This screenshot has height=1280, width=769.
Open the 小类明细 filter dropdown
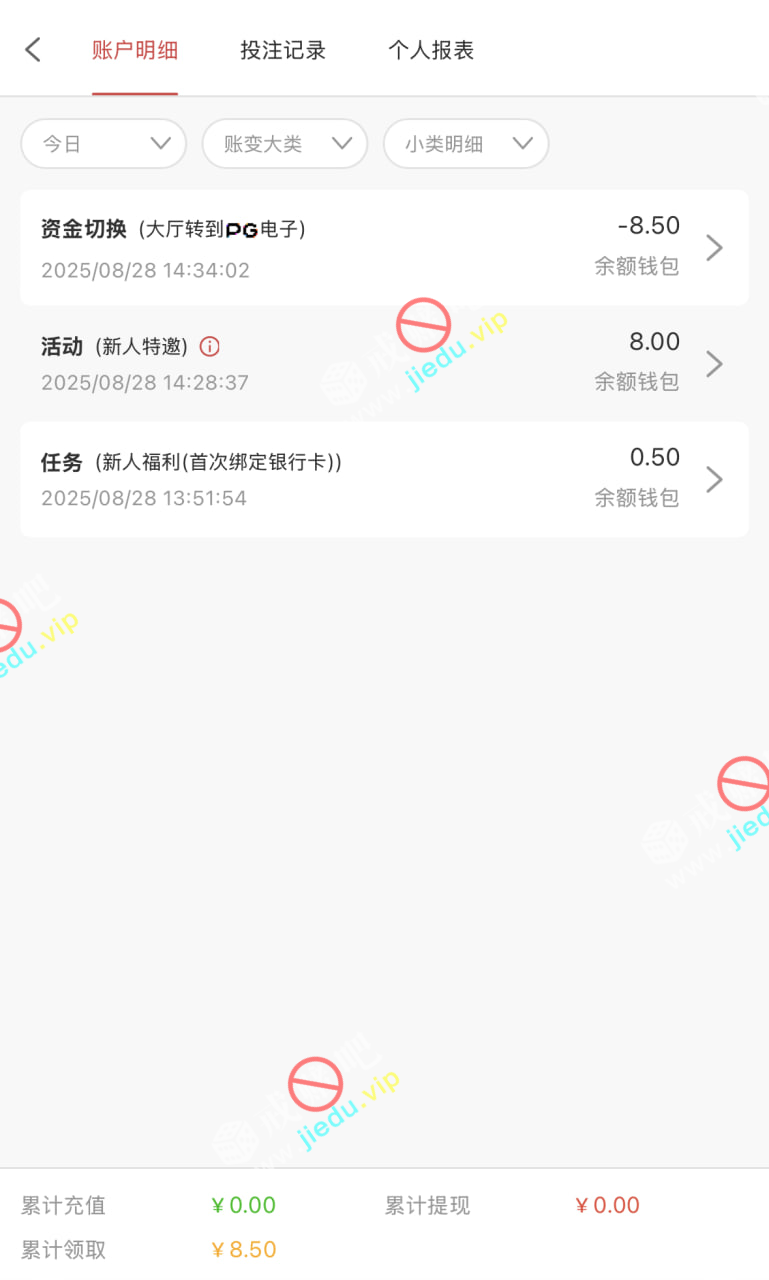point(466,144)
